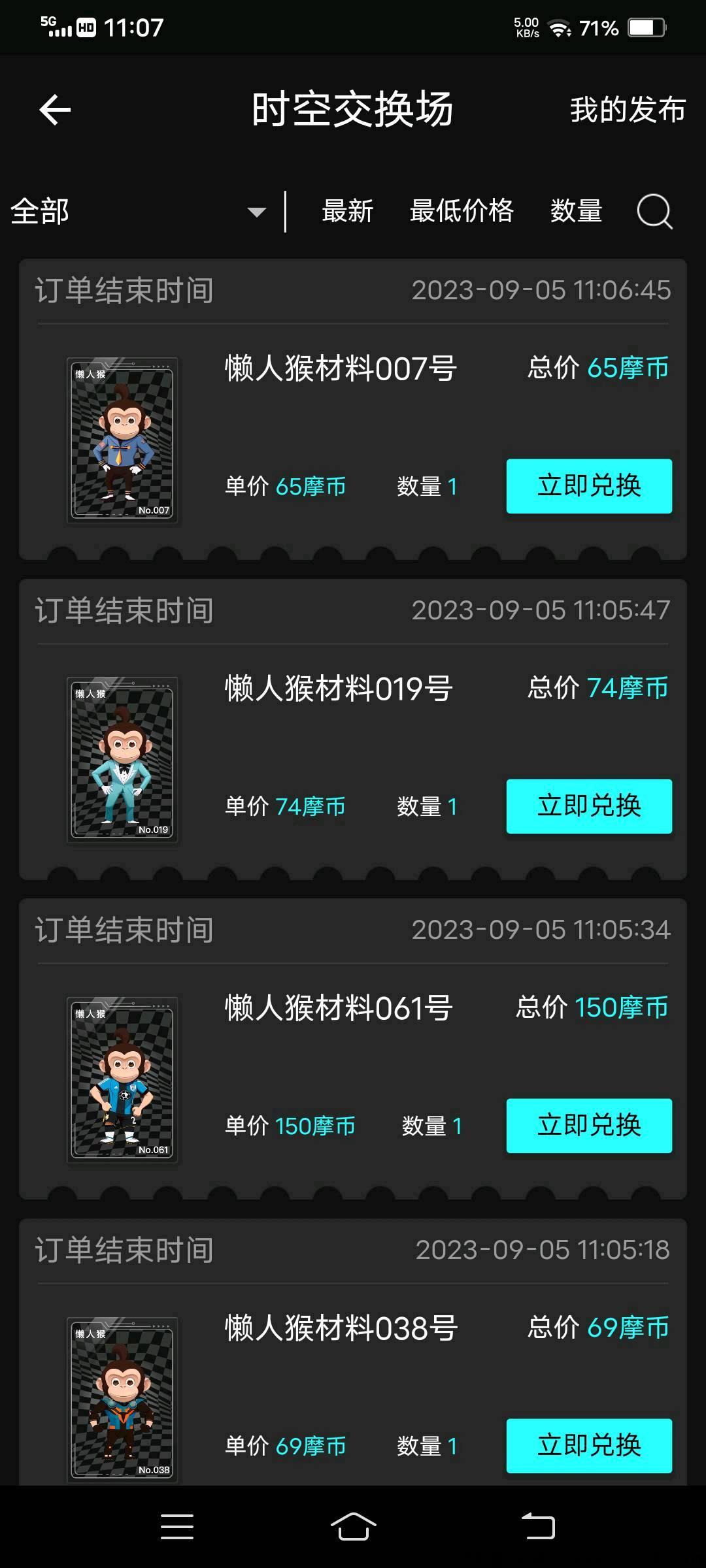This screenshot has height=1568, width=706.
Task: Open the 懒人猴材料061号 card image
Action: tap(122, 1079)
